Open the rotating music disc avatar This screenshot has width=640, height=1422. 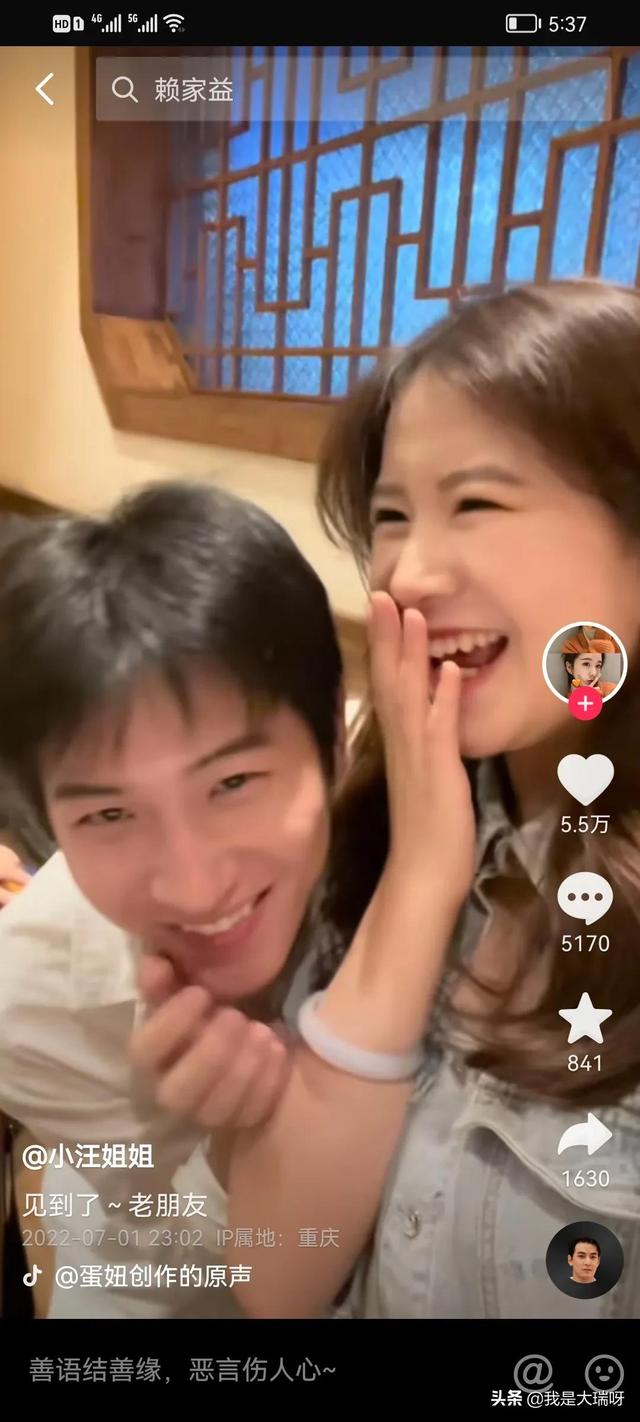585,1260
